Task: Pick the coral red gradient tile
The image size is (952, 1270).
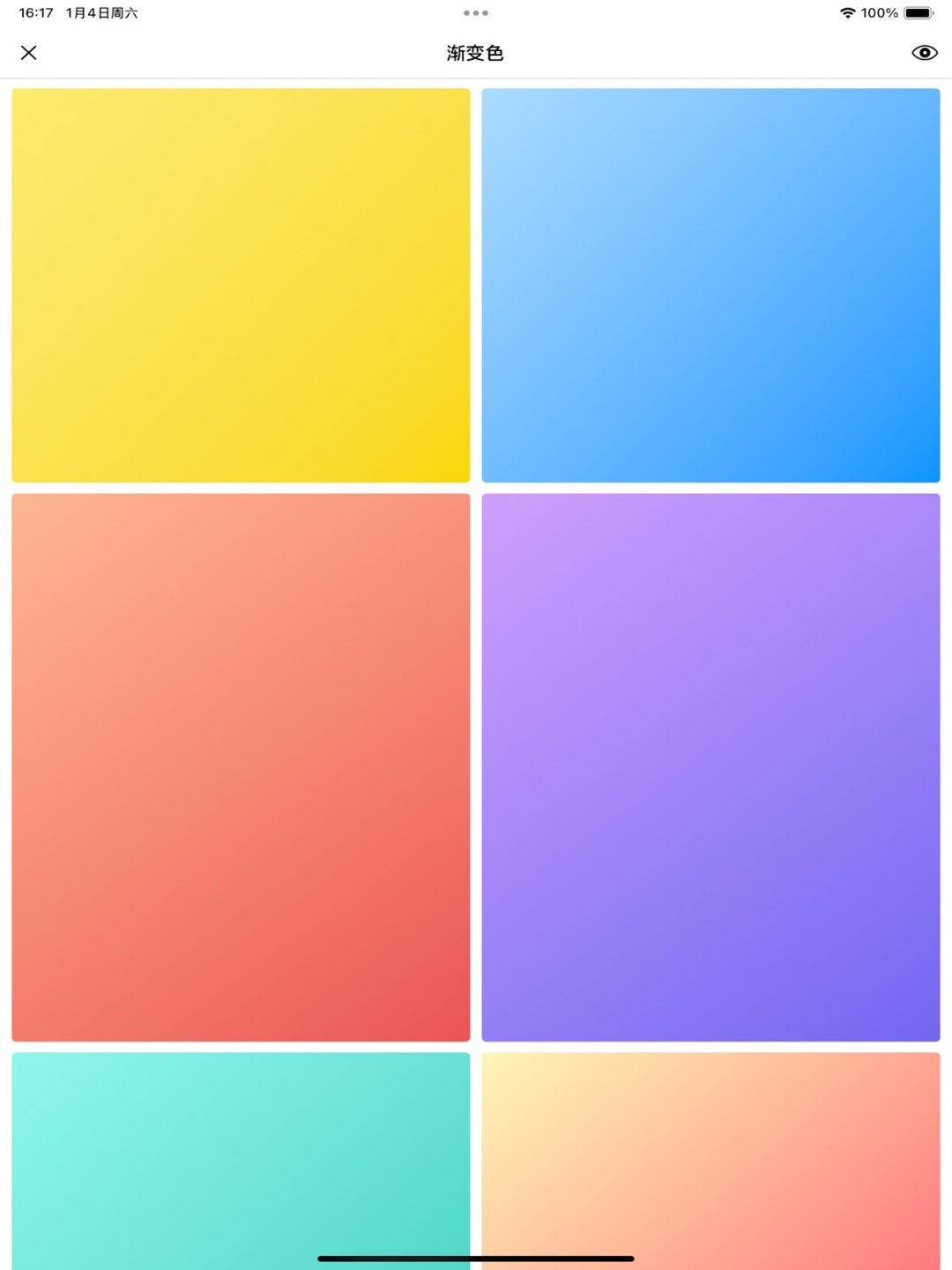Action: pyautogui.click(x=241, y=767)
